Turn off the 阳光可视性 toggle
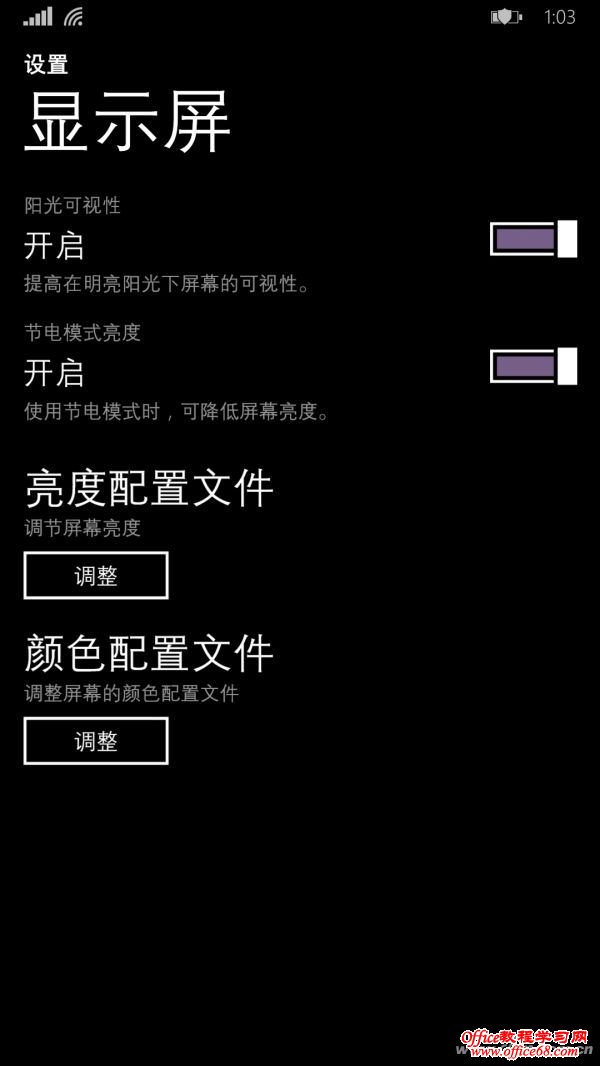600x1066 pixels. (533, 239)
